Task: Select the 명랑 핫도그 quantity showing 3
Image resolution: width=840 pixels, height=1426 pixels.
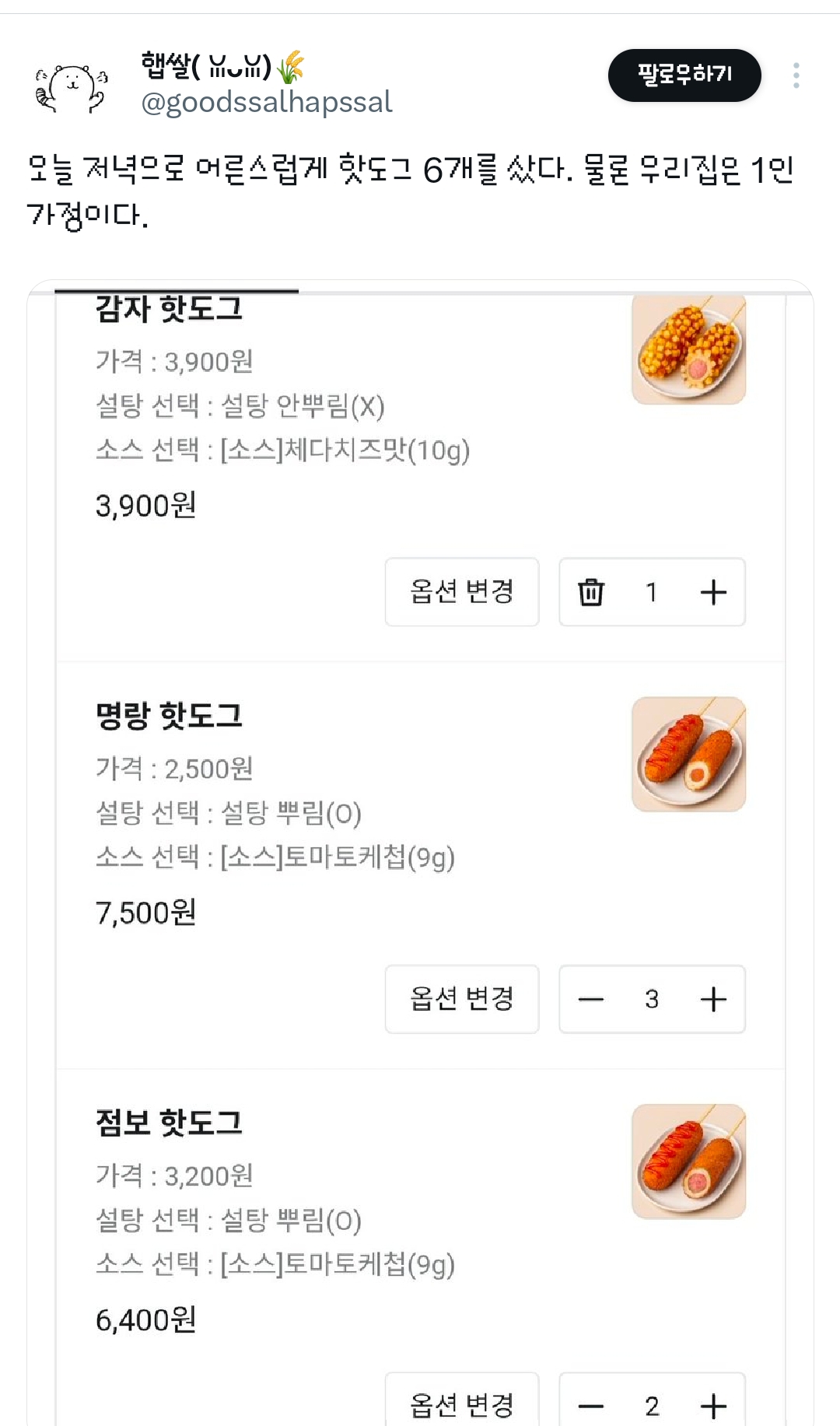Action: pos(652,1000)
